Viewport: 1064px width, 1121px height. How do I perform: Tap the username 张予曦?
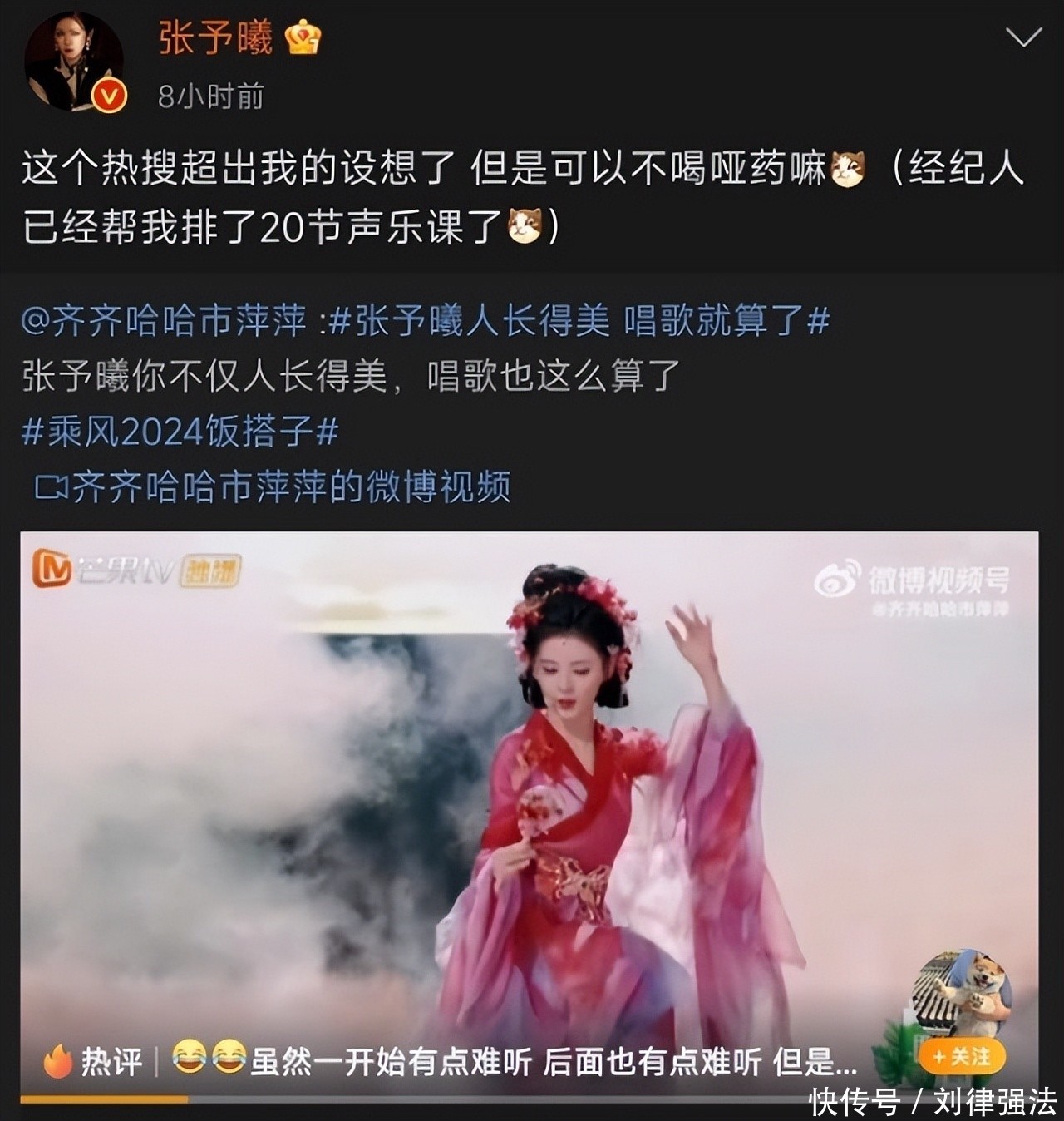click(215, 38)
